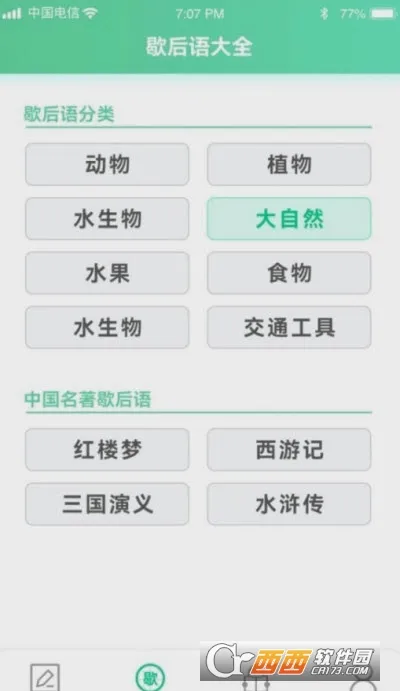Open the 植物 category

pyautogui.click(x=289, y=164)
